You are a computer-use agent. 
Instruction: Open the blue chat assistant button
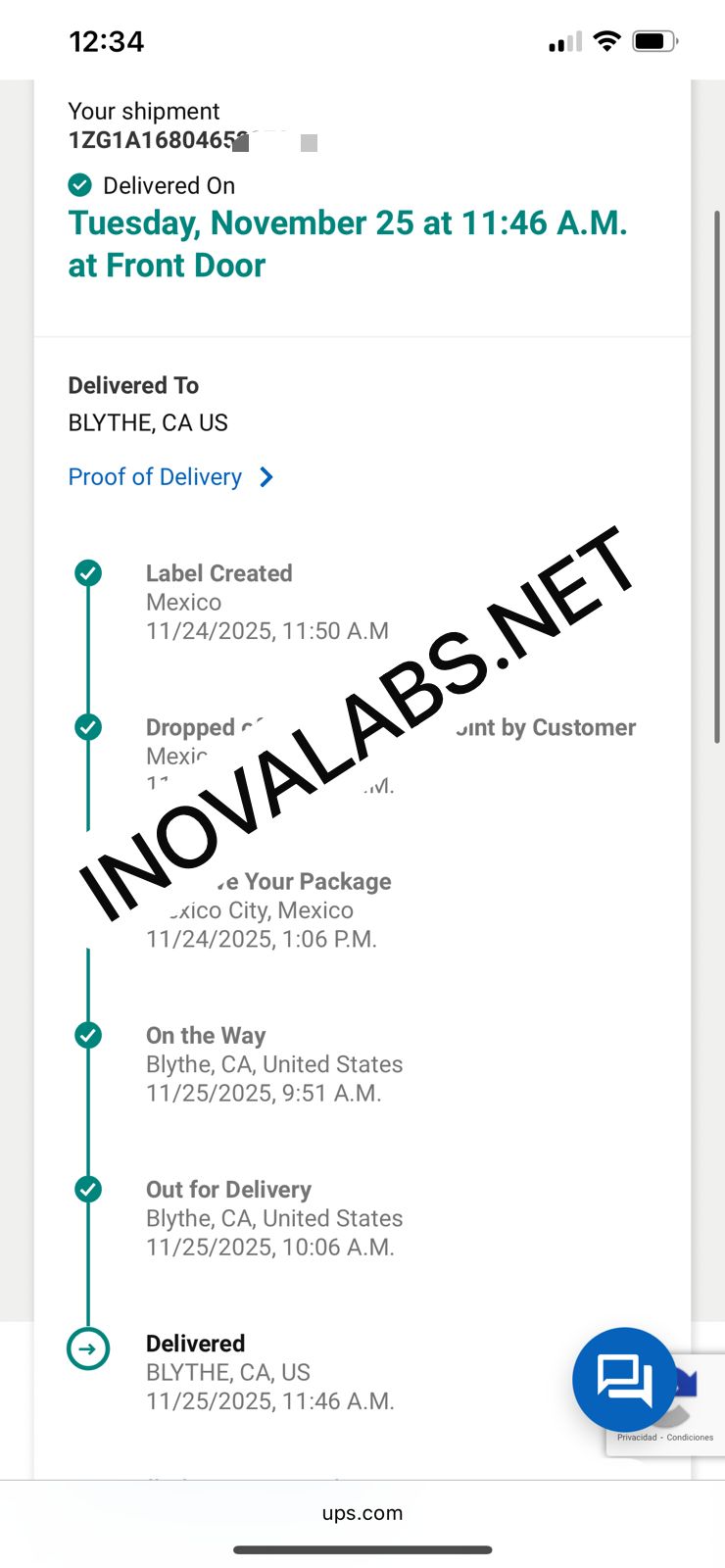(624, 1379)
